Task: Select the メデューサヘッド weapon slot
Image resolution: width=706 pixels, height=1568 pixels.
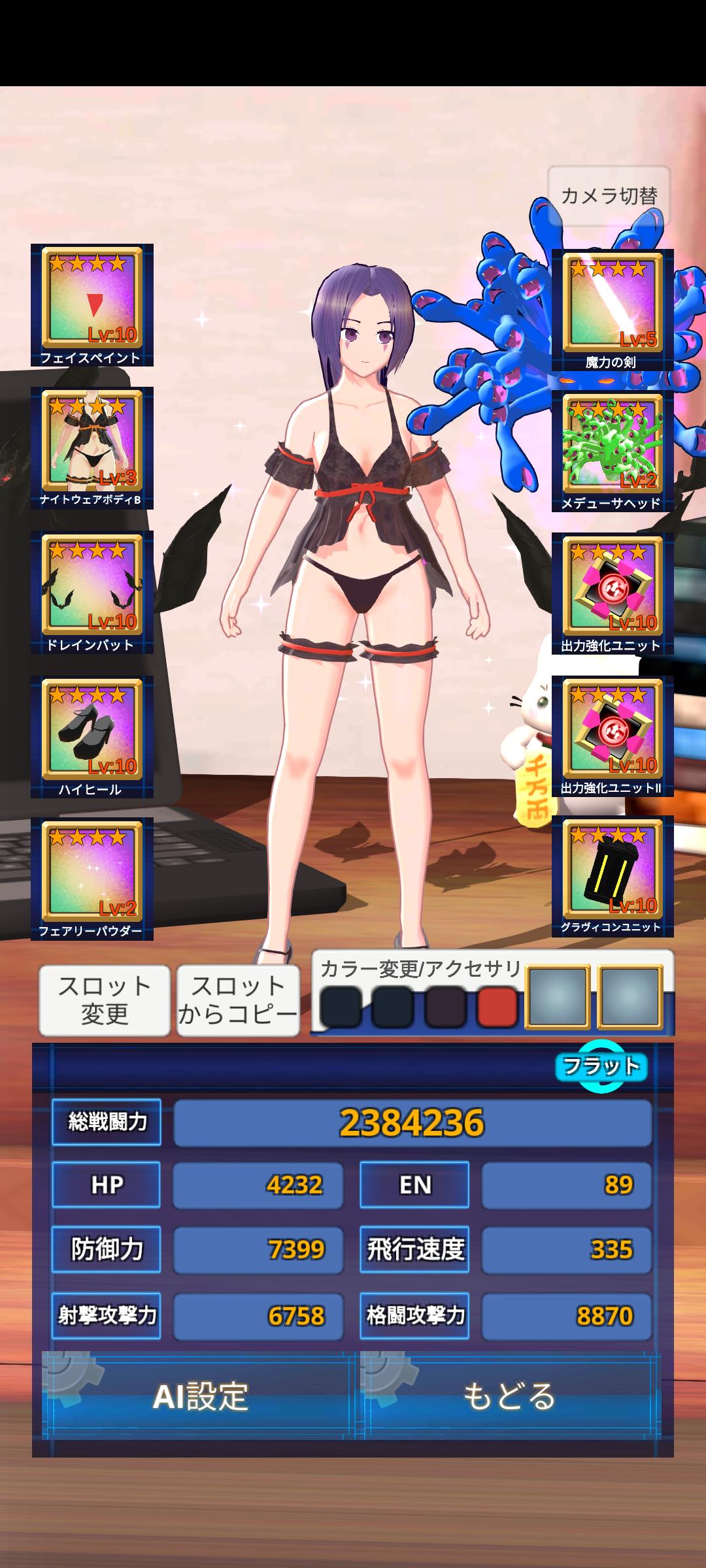Action: (x=613, y=451)
